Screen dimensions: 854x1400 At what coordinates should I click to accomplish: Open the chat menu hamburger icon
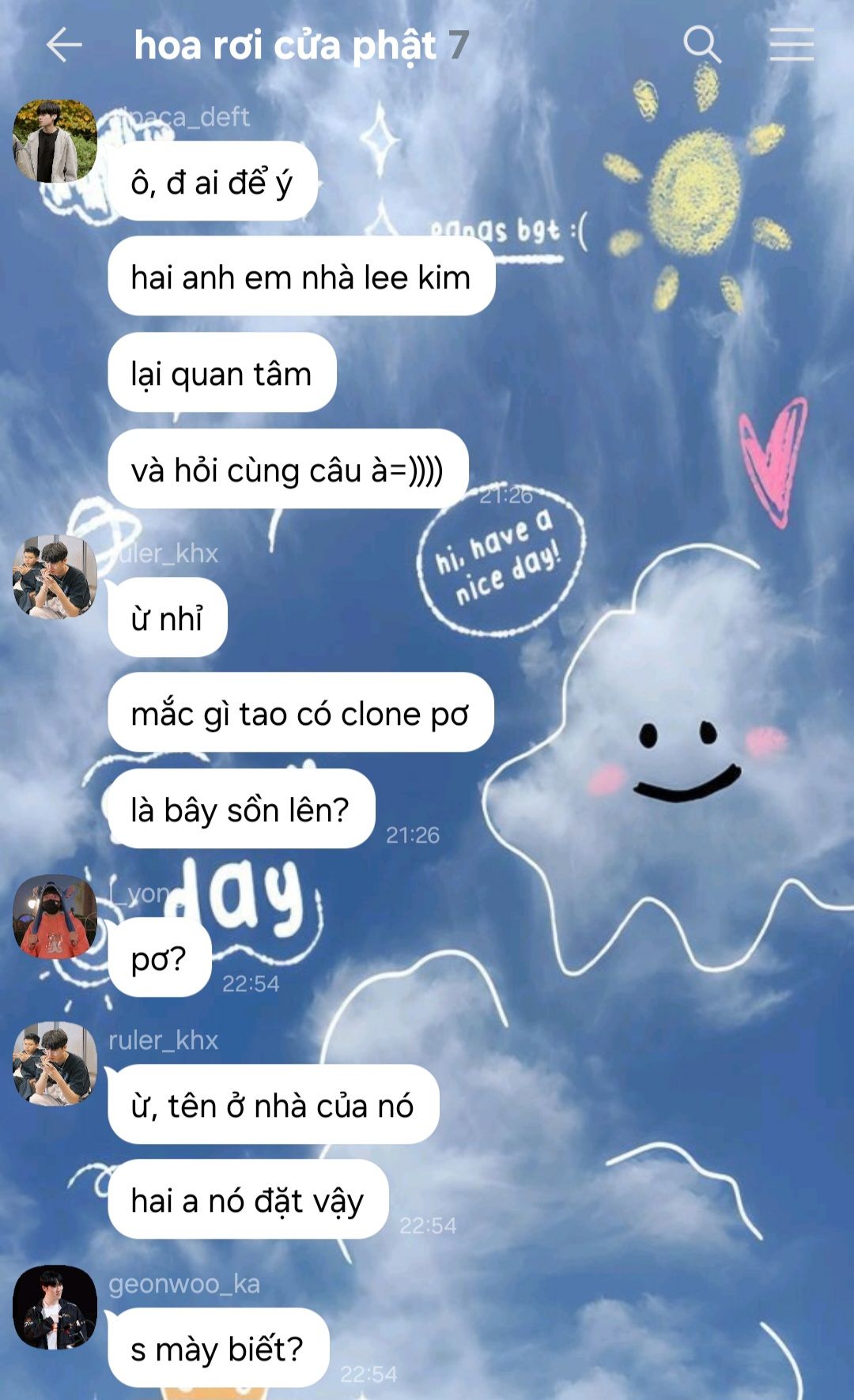792,44
